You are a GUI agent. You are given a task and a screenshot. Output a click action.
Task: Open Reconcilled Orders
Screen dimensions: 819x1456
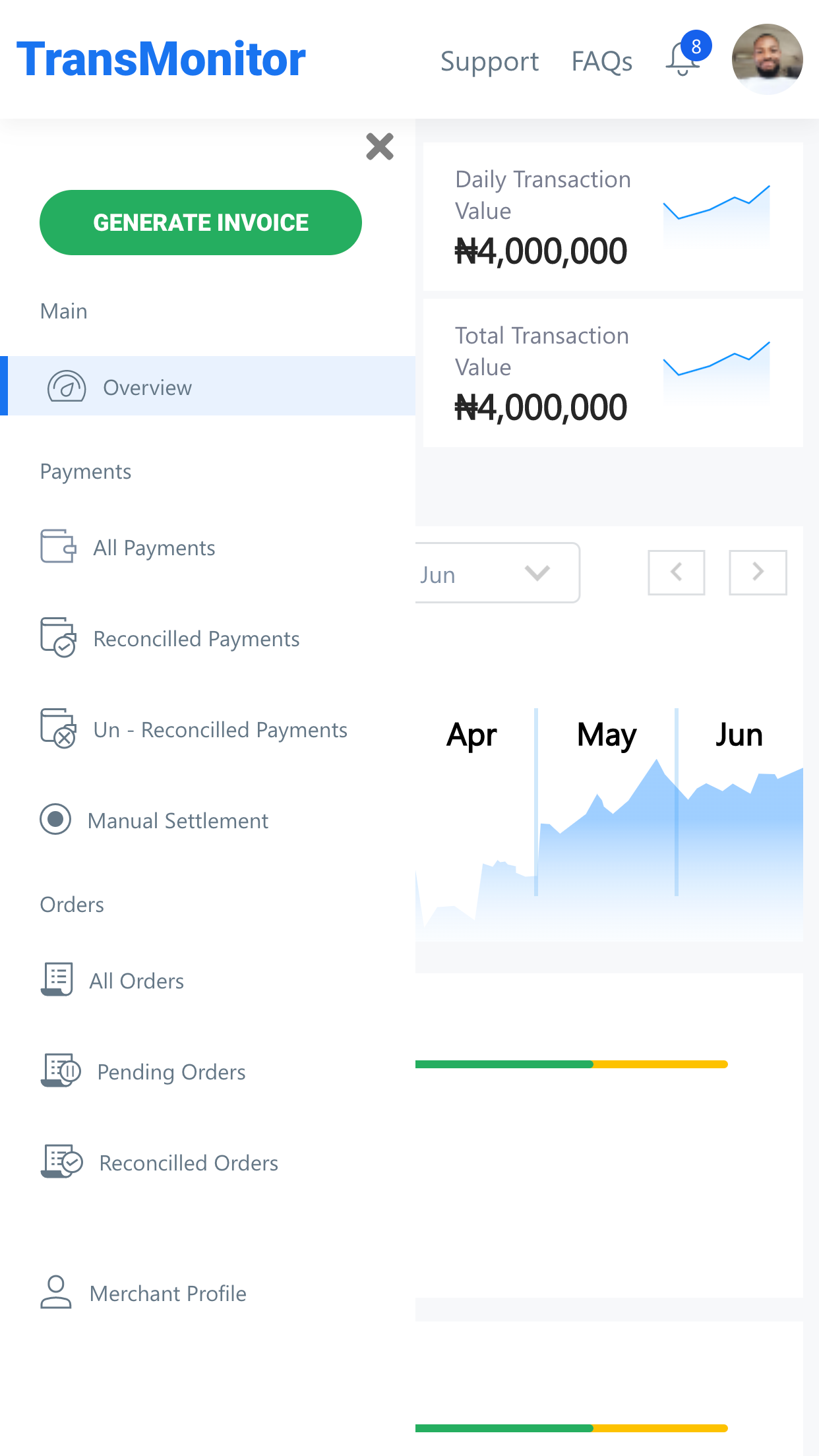point(160,1163)
